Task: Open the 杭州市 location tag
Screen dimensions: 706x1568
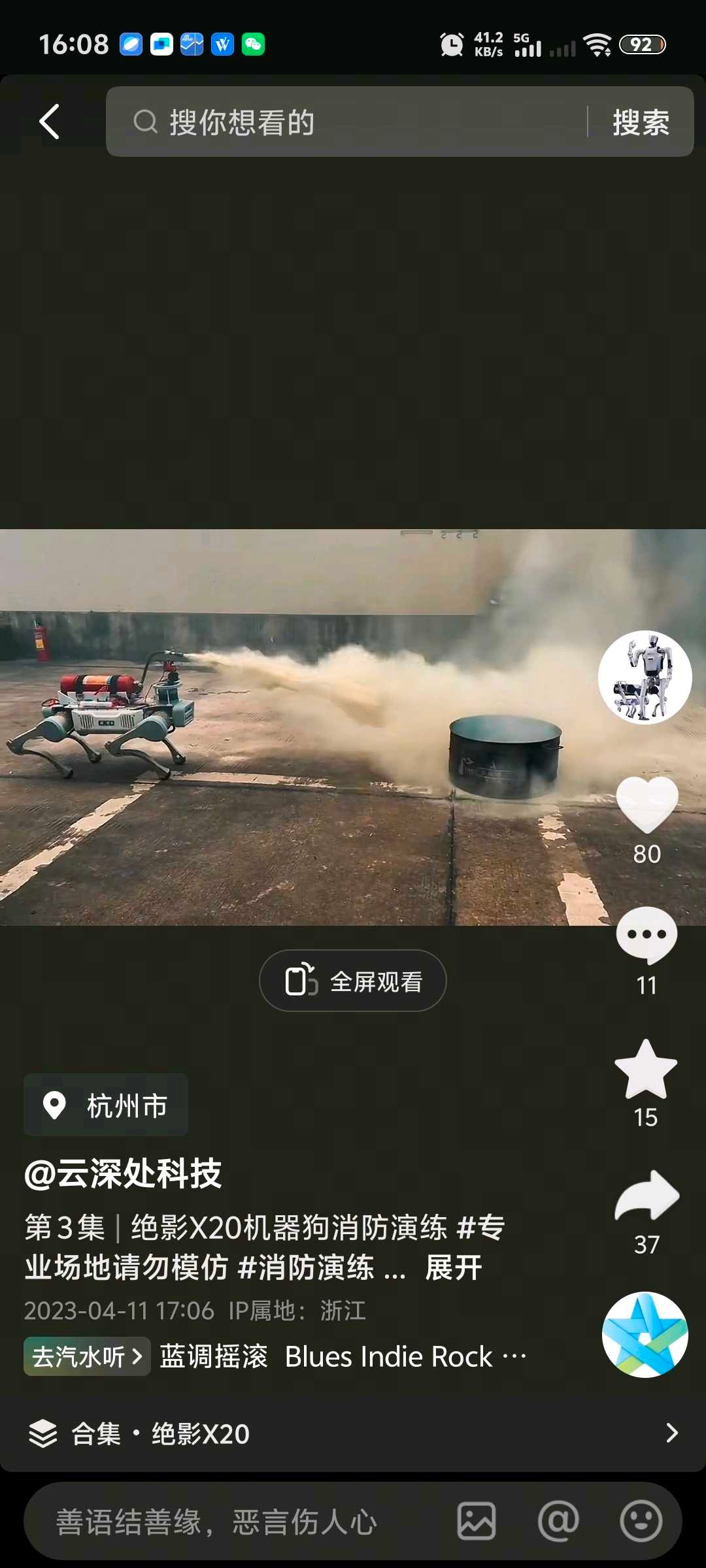Action: pyautogui.click(x=106, y=1105)
